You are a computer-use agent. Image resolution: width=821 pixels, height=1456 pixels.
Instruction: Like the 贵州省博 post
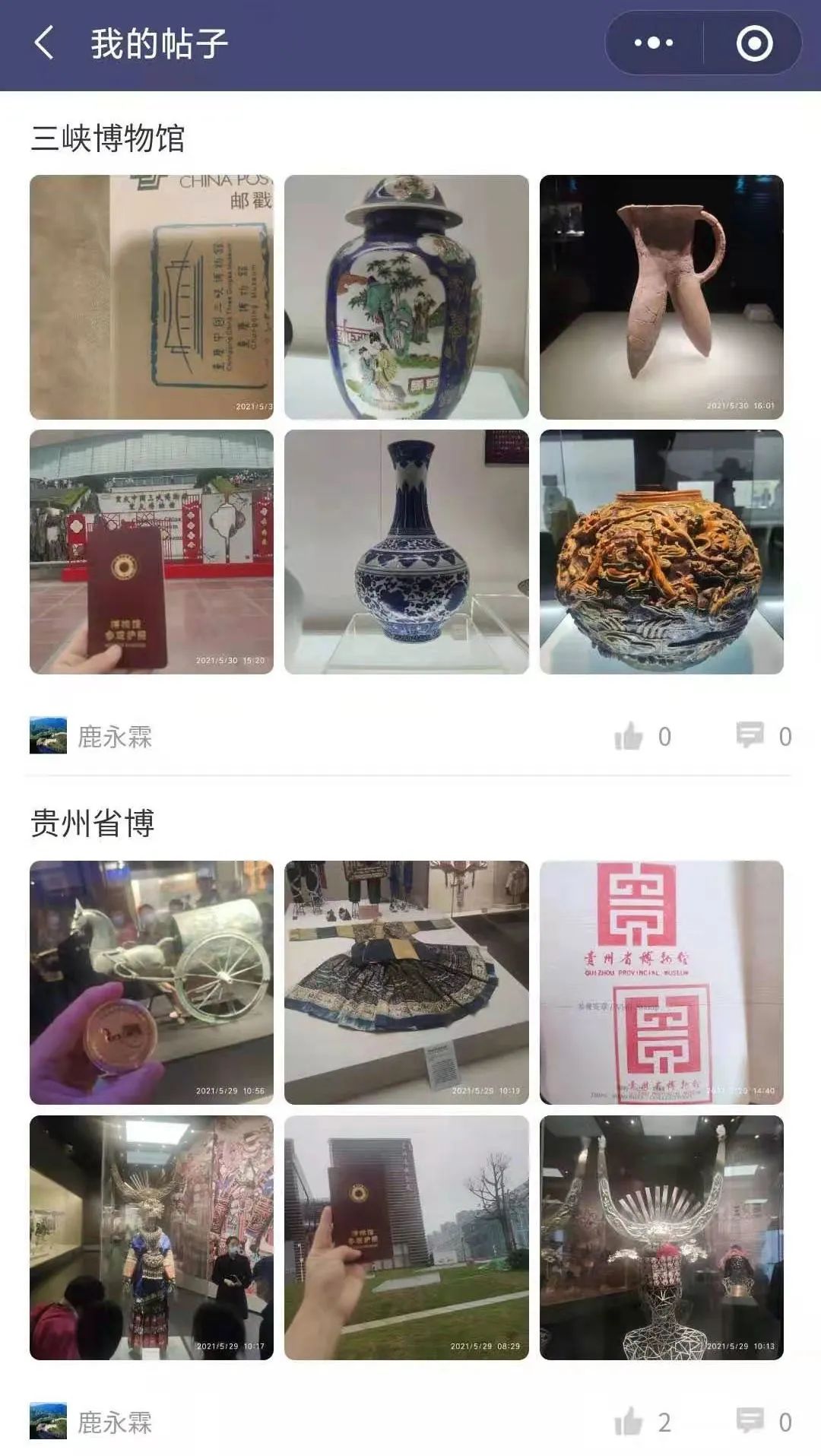coord(629,1422)
